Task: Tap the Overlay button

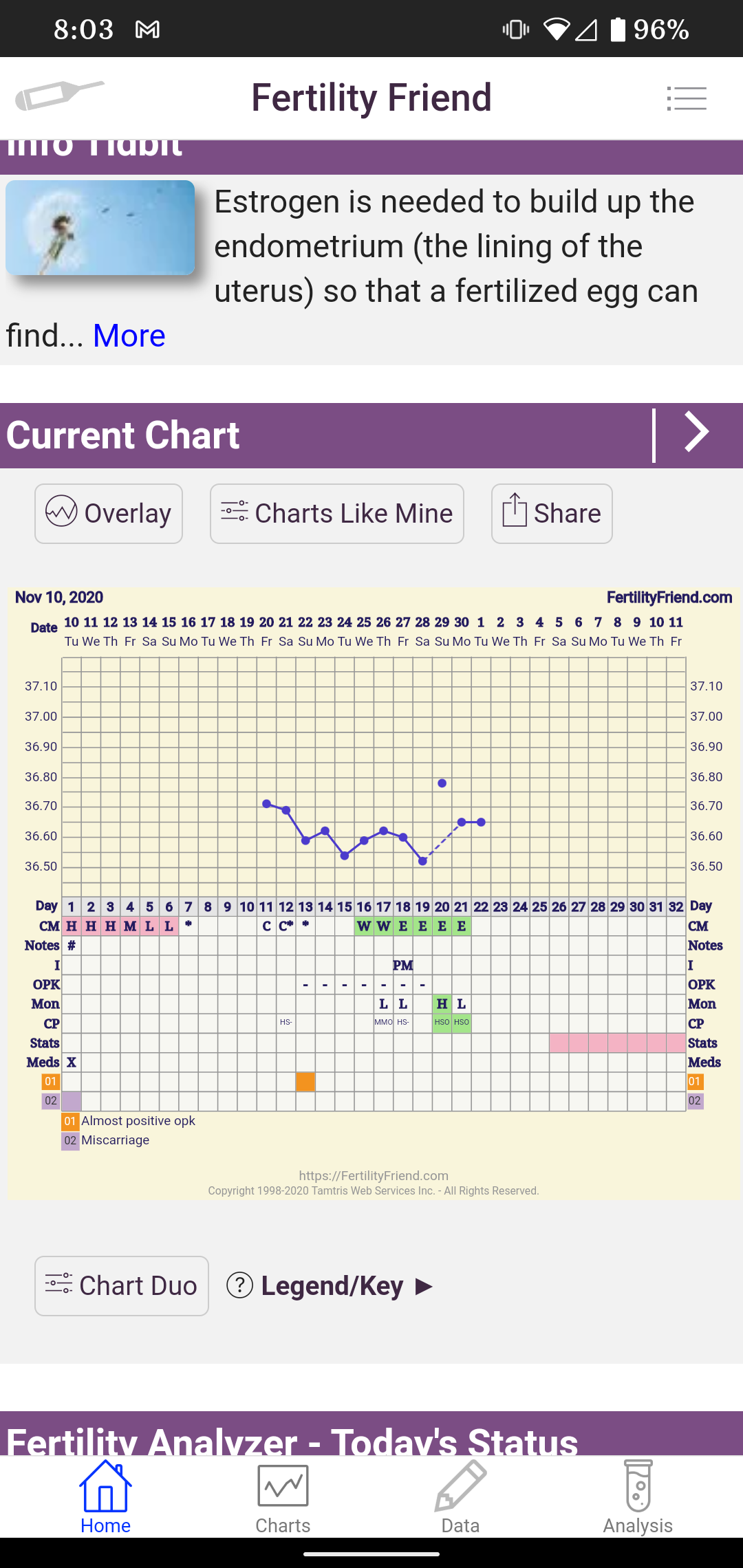Action: click(x=109, y=514)
